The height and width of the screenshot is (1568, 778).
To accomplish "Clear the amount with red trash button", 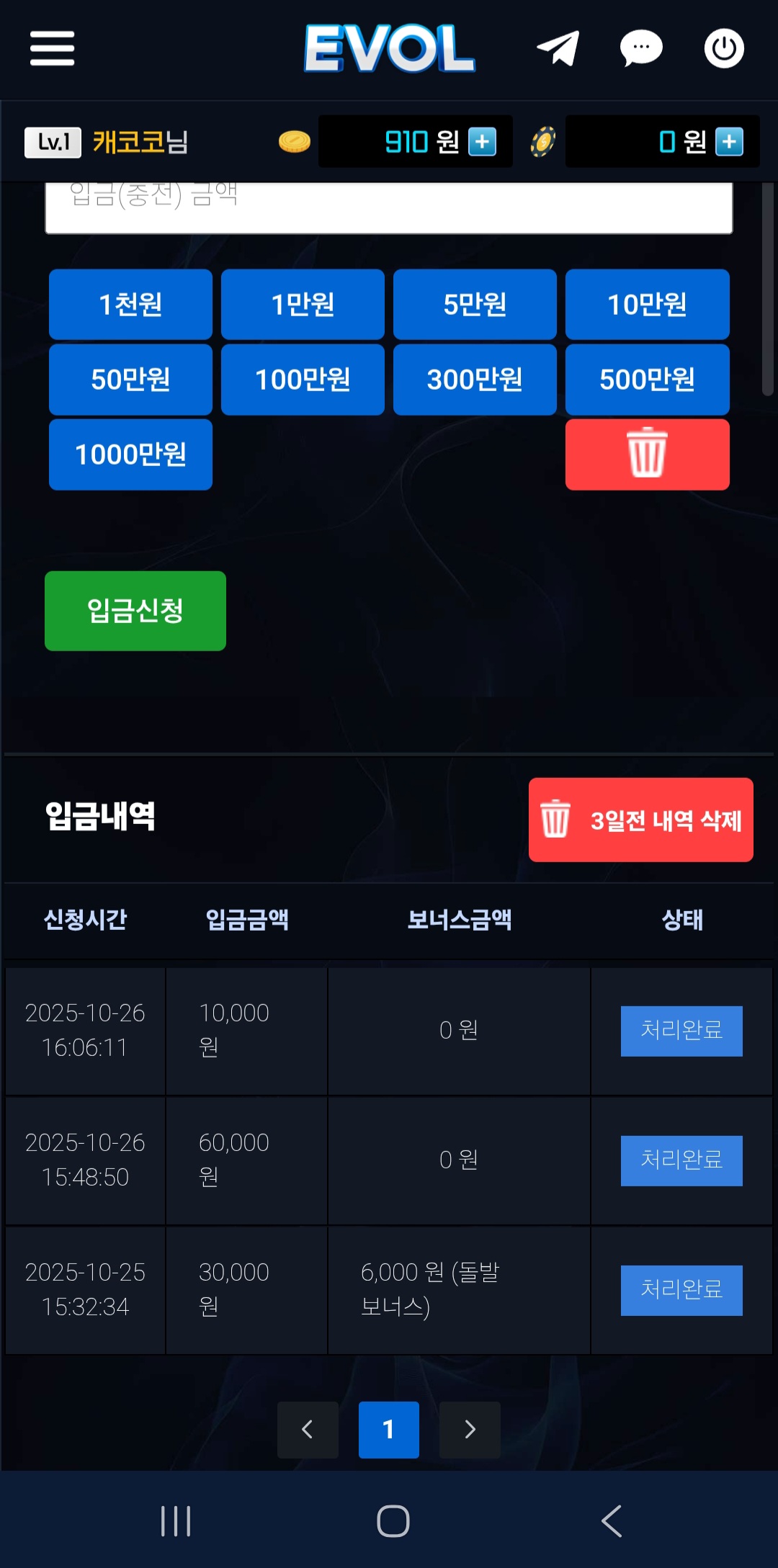I will click(647, 454).
